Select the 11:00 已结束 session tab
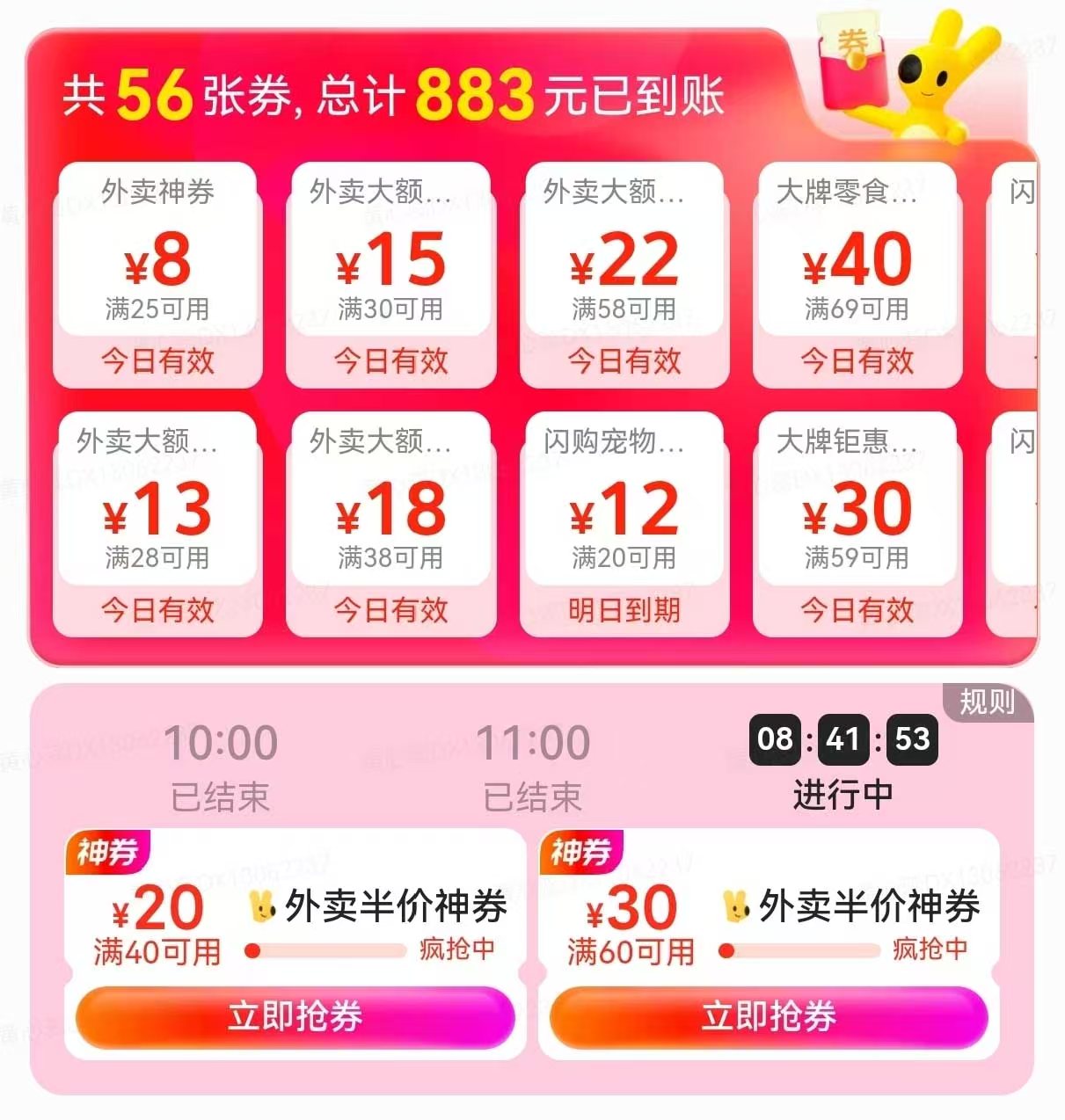The image size is (1065, 1120). (529, 765)
